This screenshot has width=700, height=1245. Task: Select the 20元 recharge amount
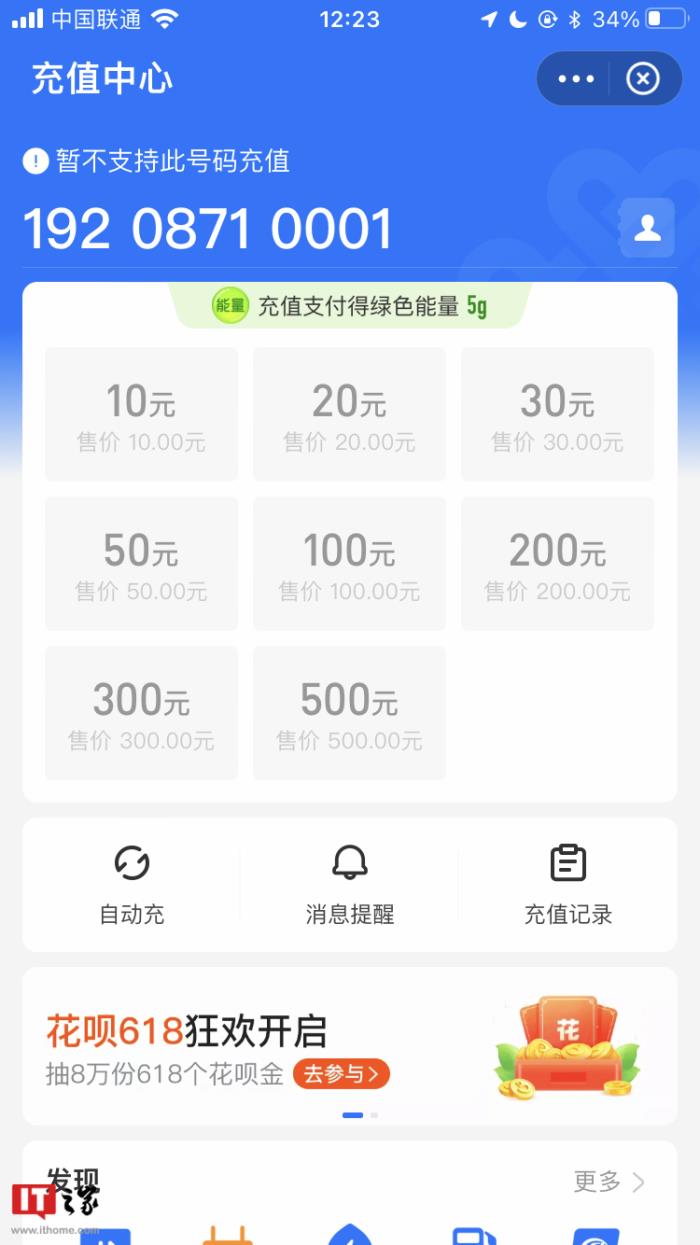coord(349,414)
